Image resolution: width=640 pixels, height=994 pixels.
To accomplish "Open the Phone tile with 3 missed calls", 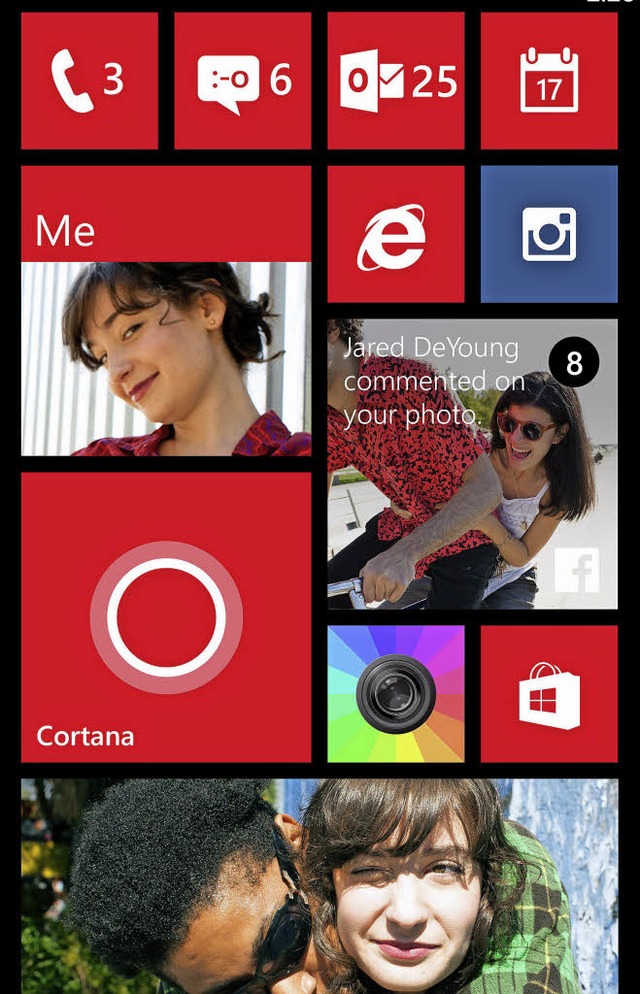I will click(x=89, y=80).
